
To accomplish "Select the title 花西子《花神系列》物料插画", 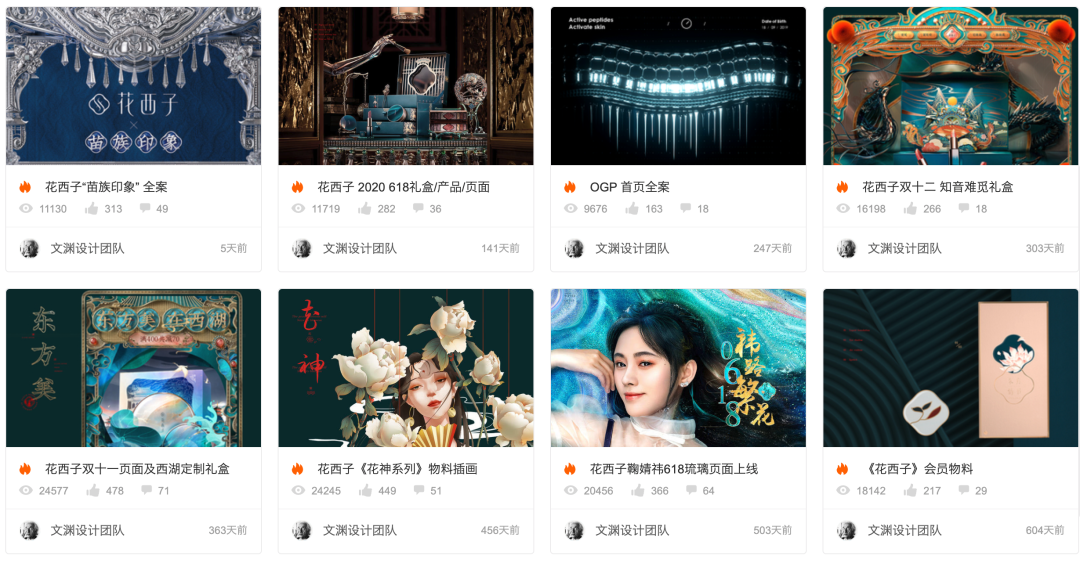I will point(397,469).
